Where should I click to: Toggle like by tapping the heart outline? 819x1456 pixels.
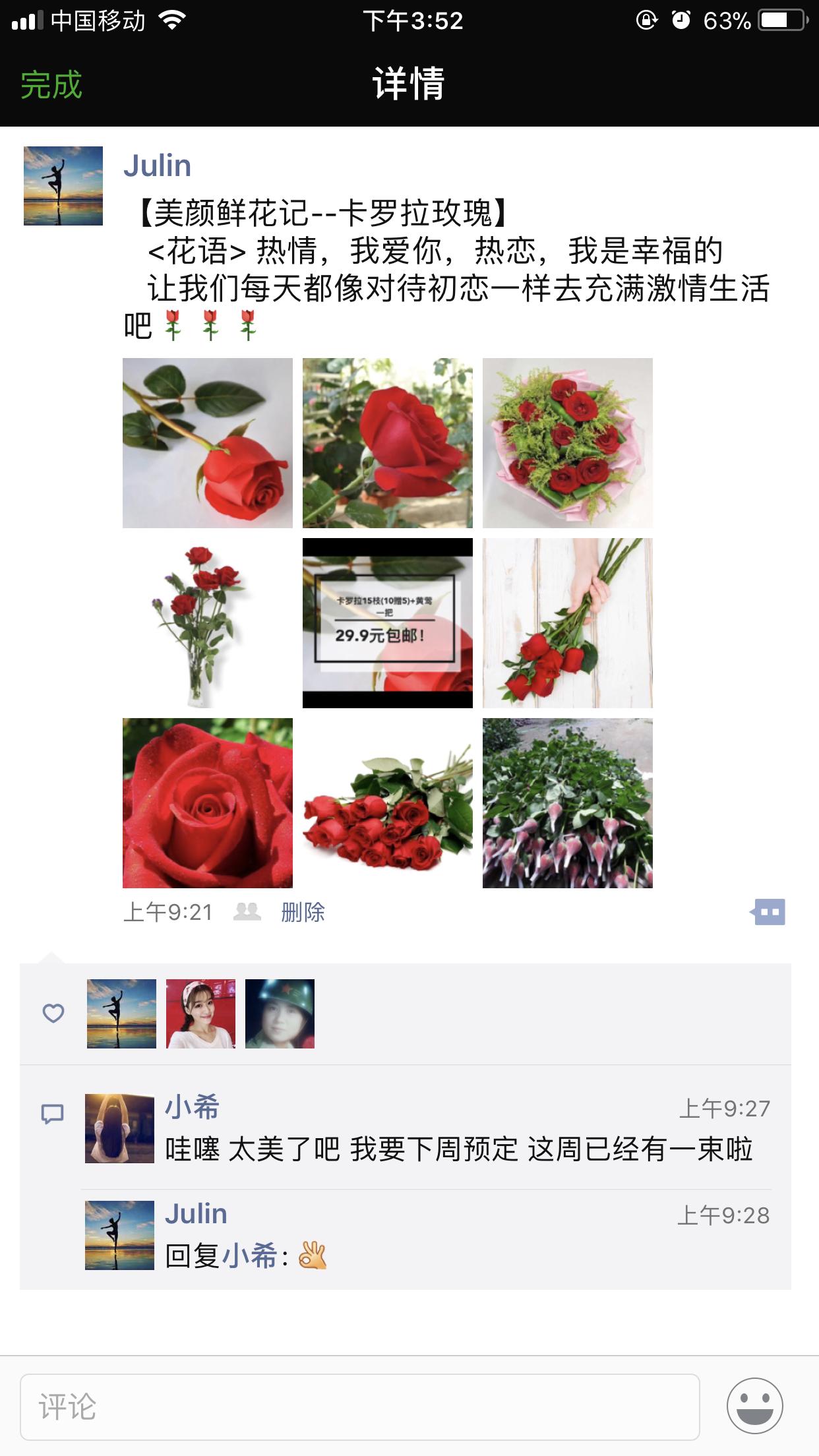pyautogui.click(x=54, y=1014)
